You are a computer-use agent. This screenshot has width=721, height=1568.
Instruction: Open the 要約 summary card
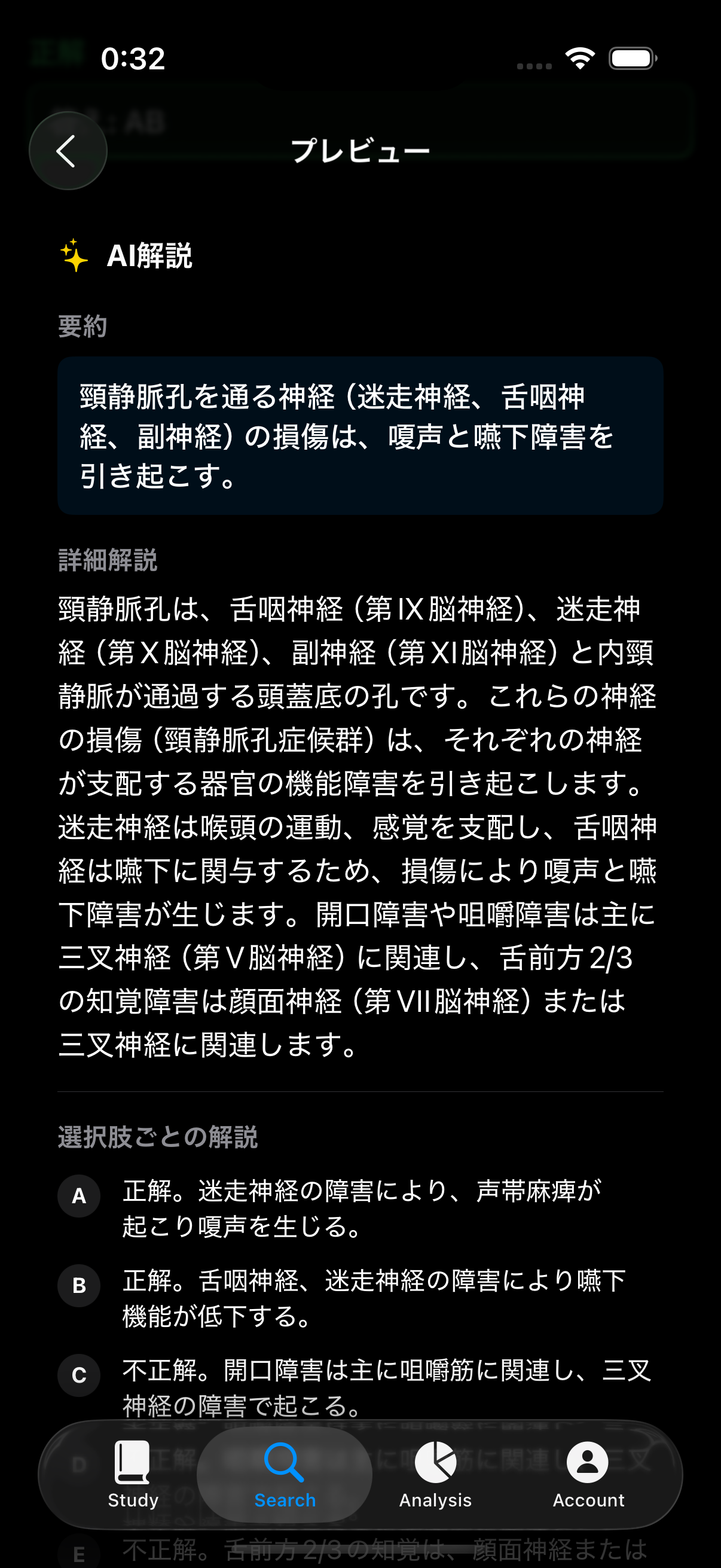[x=360, y=437]
